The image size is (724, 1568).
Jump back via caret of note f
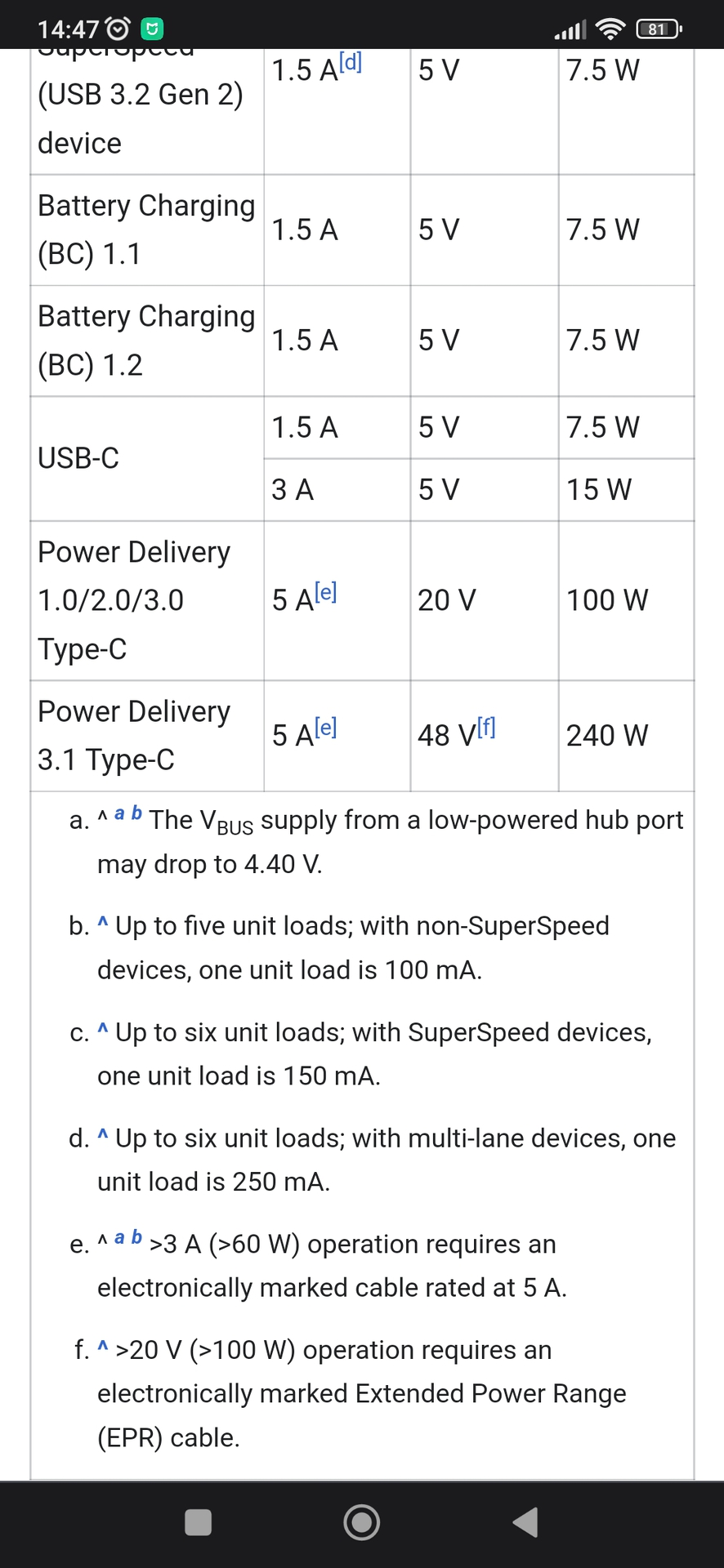[103, 1347]
